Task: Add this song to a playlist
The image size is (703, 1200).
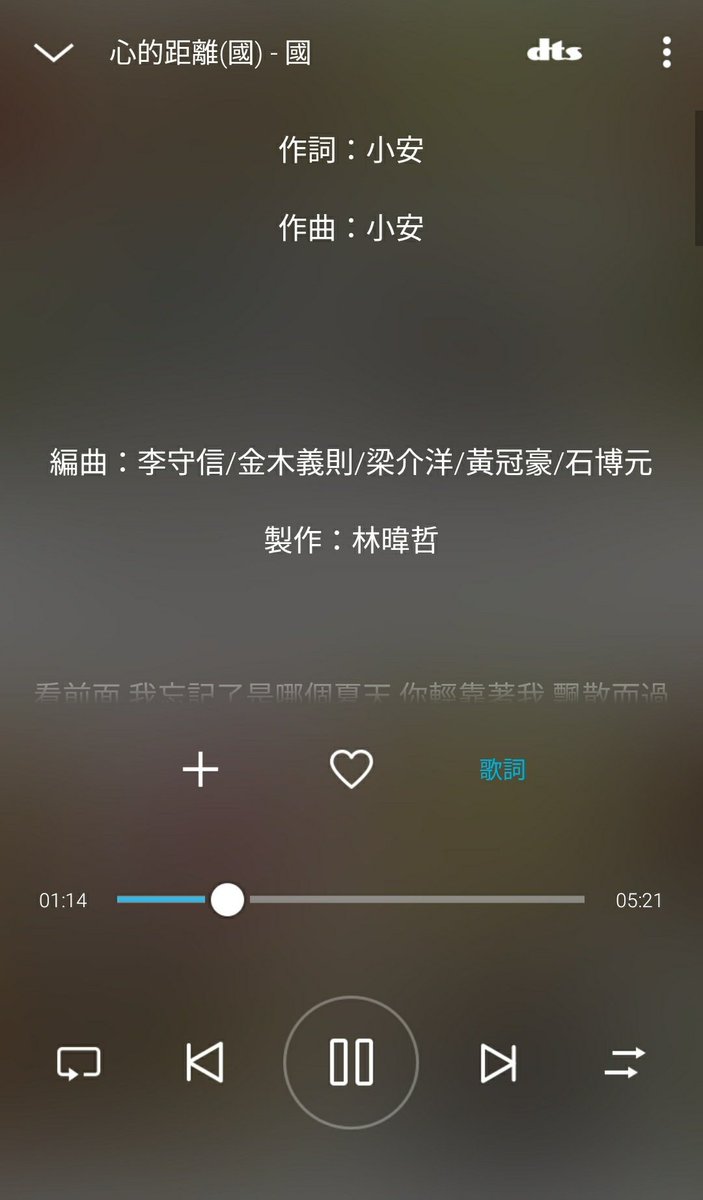Action: click(200, 769)
